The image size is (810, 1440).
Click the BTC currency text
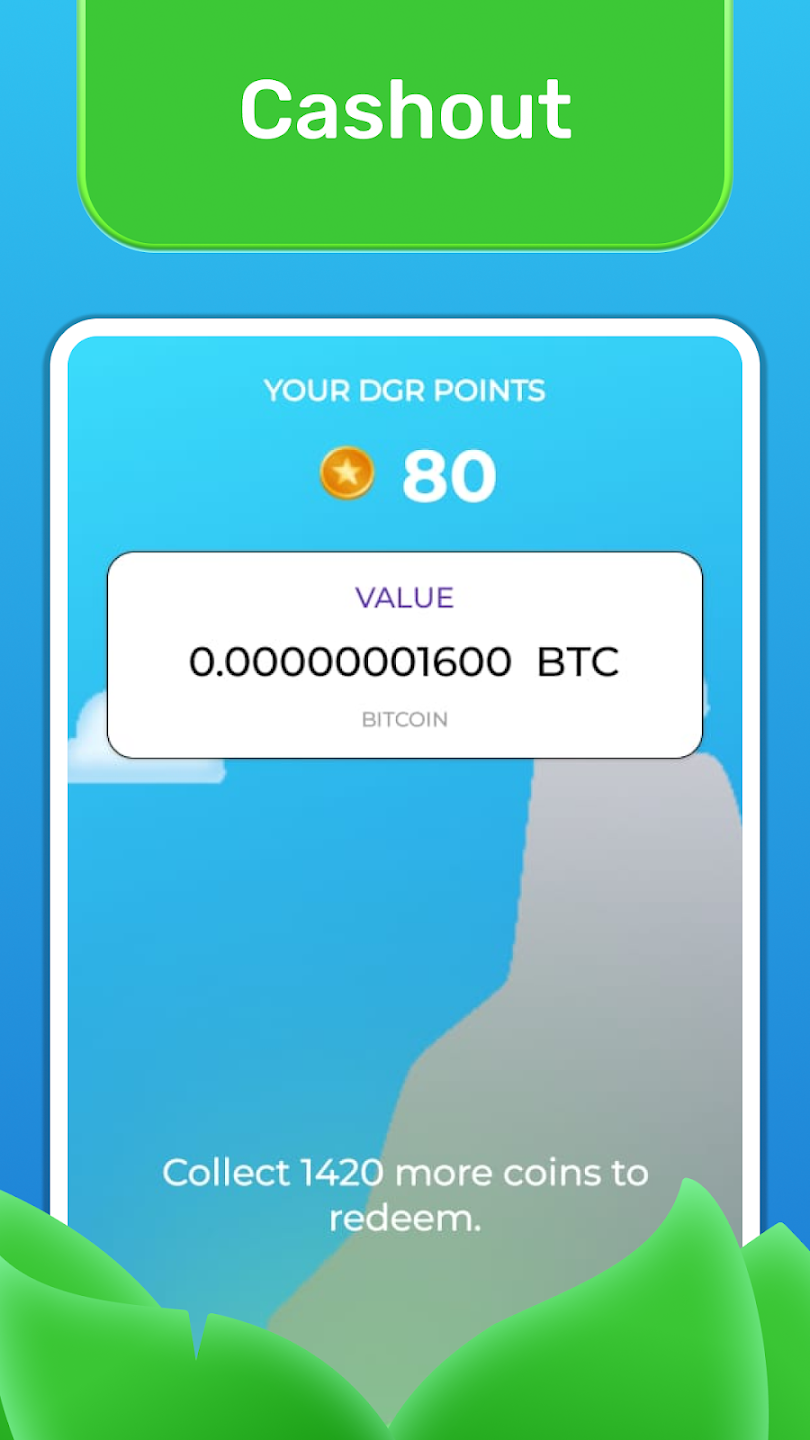click(578, 660)
